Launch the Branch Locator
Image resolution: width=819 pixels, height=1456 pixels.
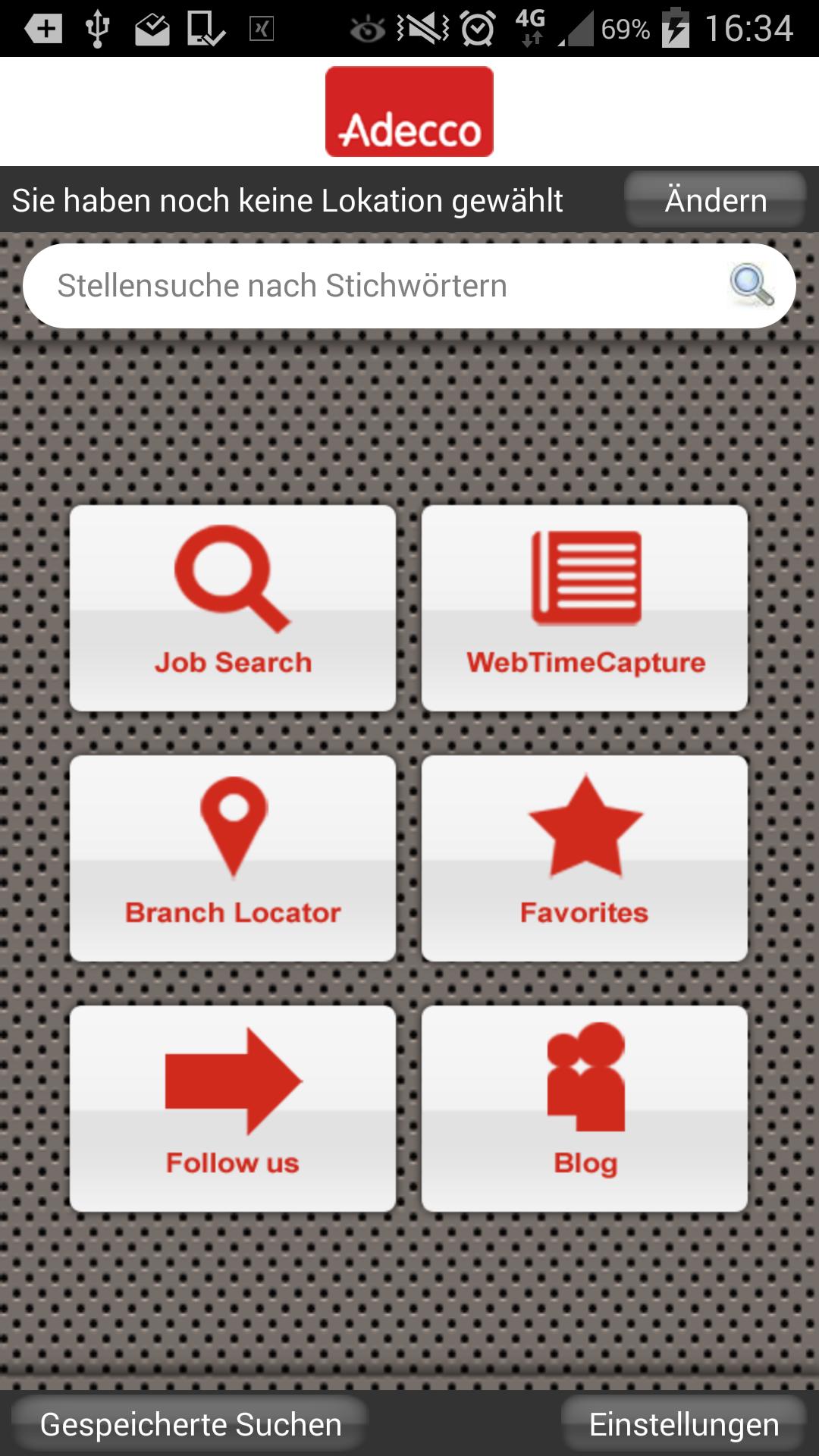pos(233,857)
